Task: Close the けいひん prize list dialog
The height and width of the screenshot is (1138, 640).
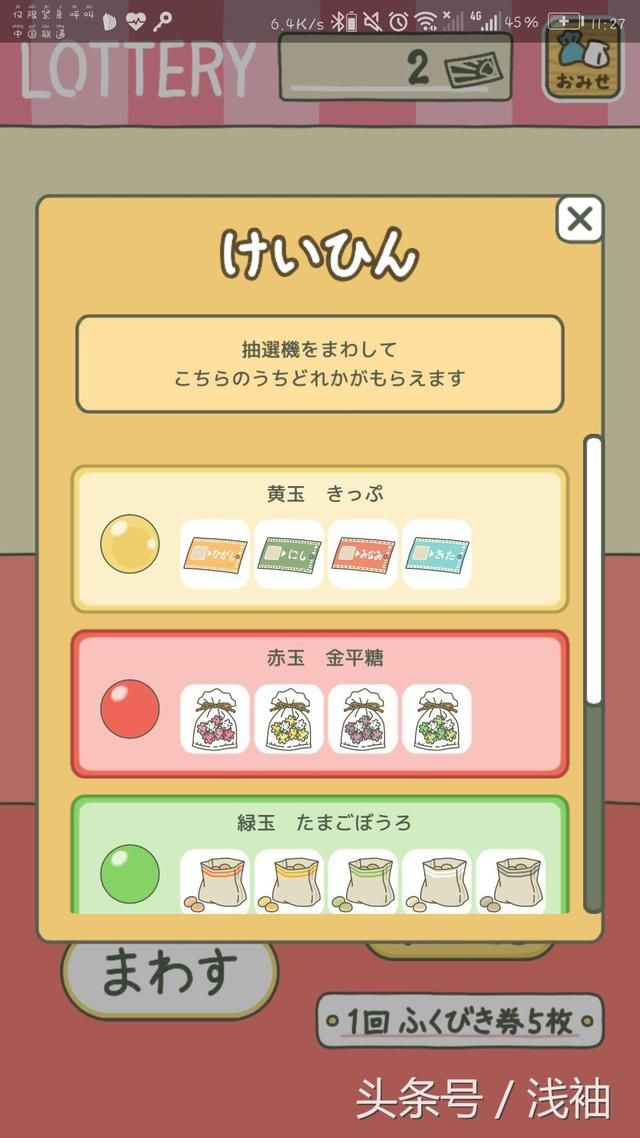Action: pos(579,220)
